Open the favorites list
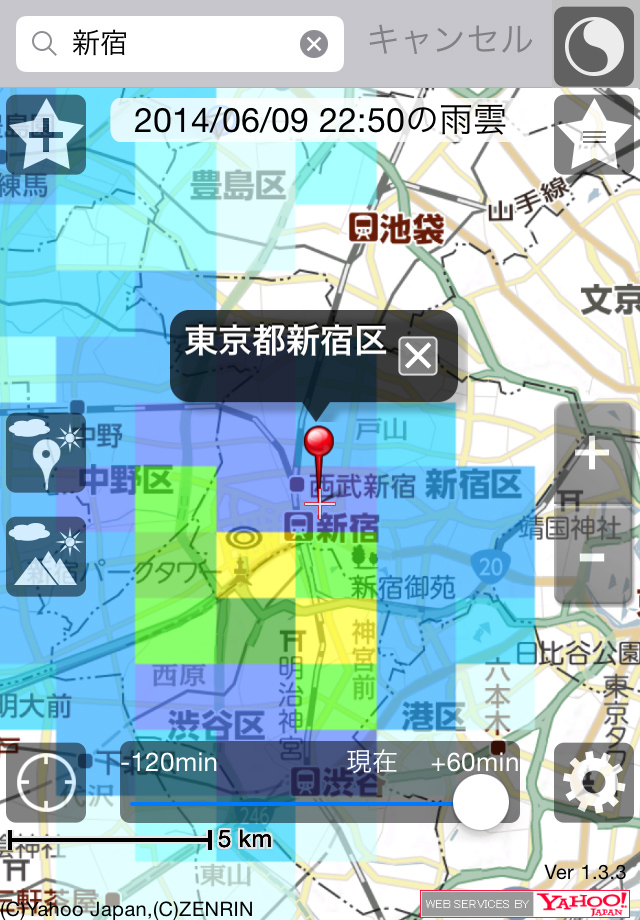The height and width of the screenshot is (920, 640). (x=594, y=137)
